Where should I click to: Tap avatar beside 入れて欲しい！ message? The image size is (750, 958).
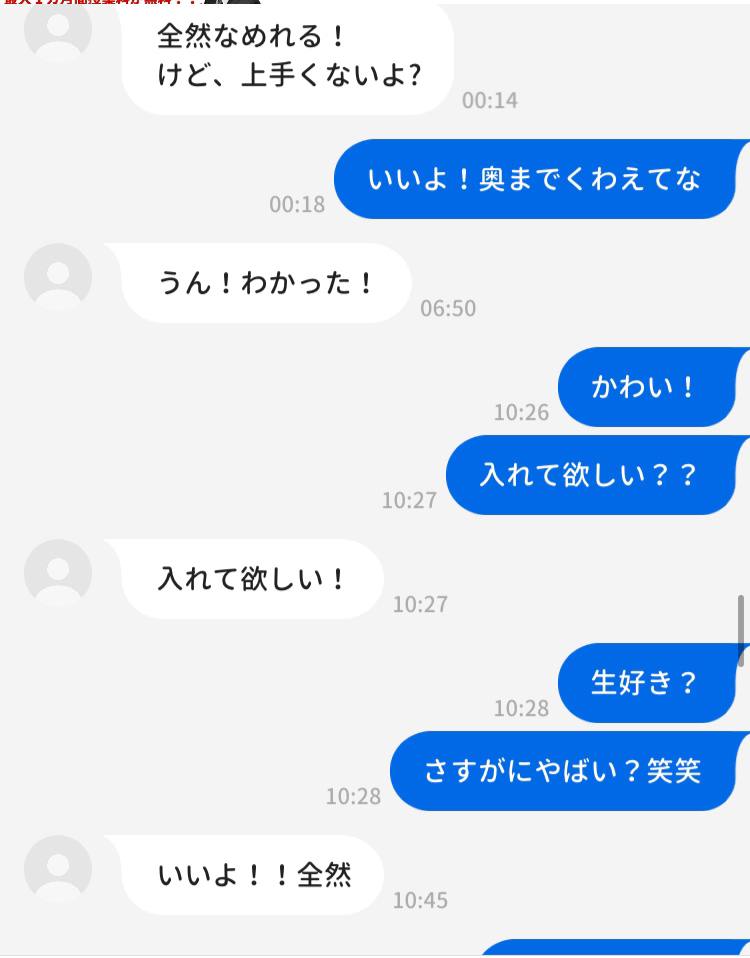click(x=57, y=574)
